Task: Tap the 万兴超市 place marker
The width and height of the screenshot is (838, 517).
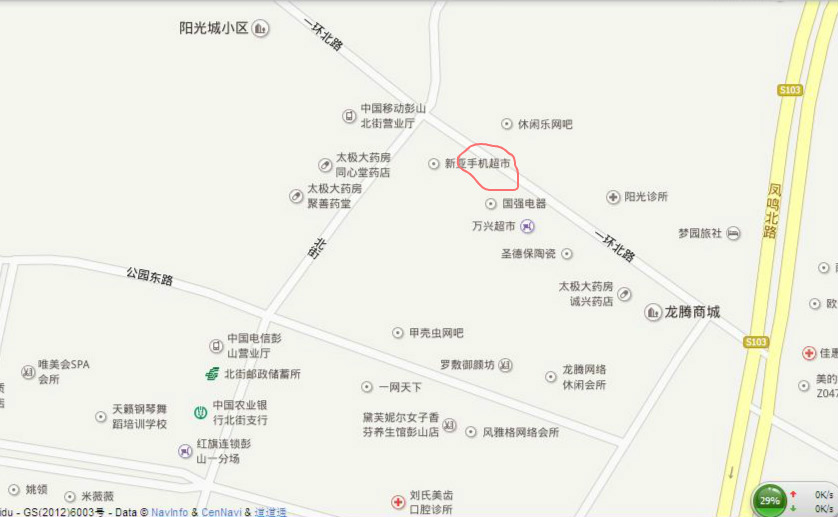Action: 528,226
